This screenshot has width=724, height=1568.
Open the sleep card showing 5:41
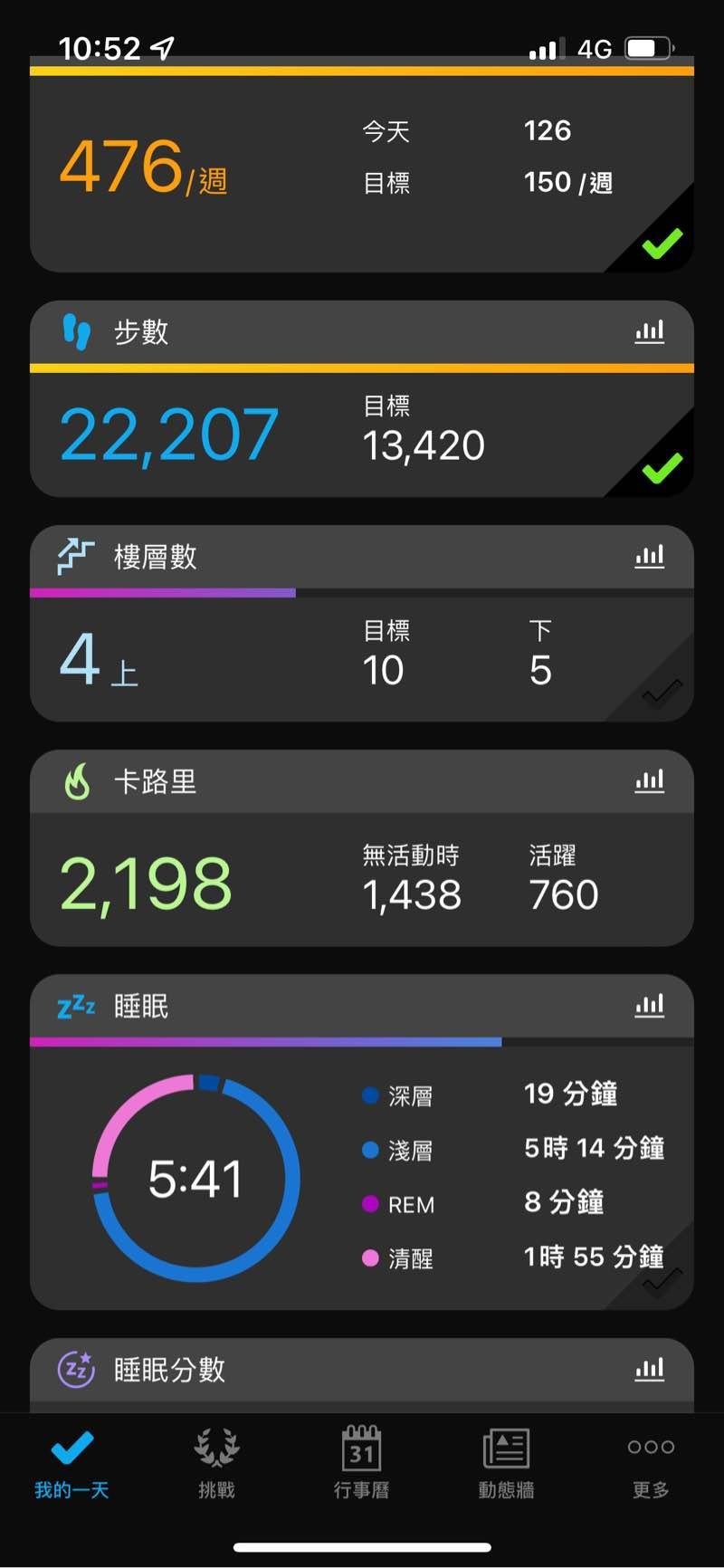coord(362,1177)
